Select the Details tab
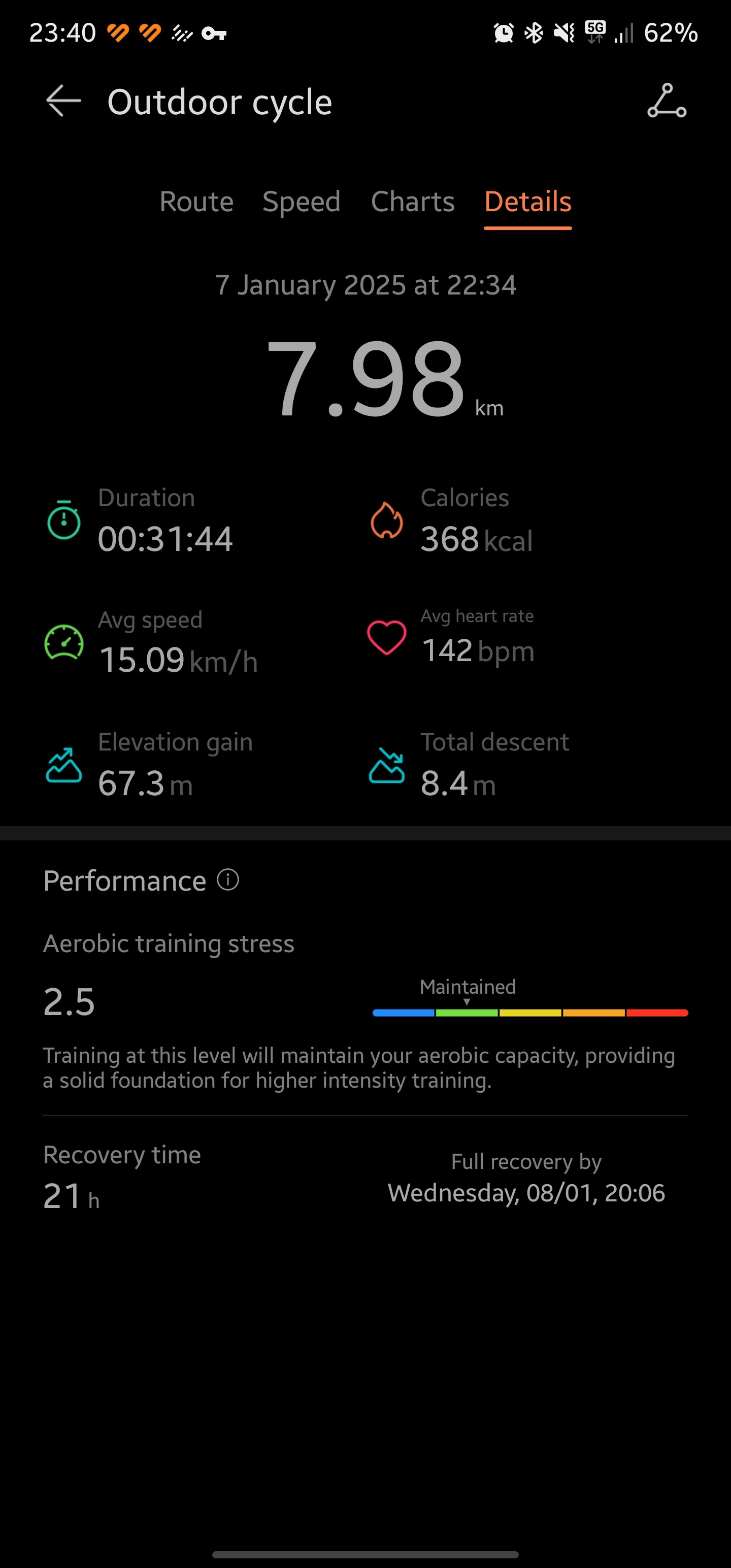Image resolution: width=731 pixels, height=1568 pixels. coord(528,202)
